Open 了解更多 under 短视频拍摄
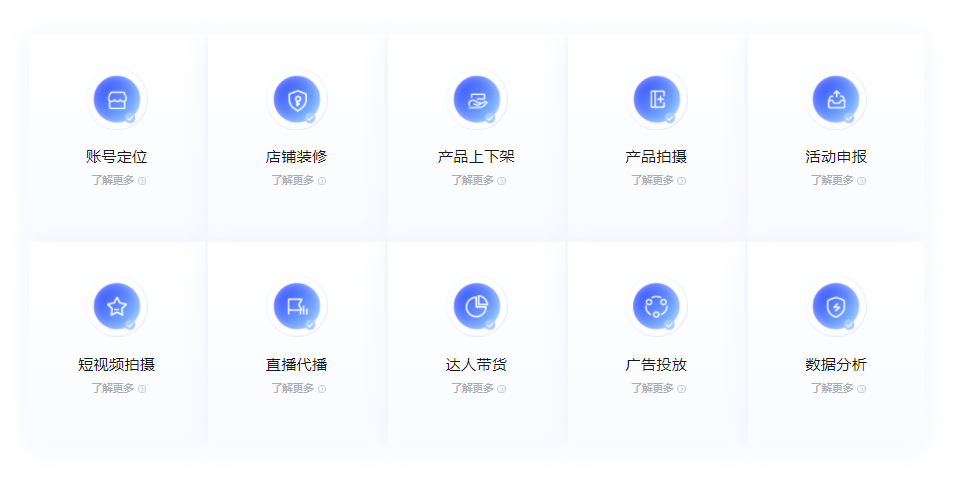Image resolution: width=955 pixels, height=480 pixels. pyautogui.click(x=117, y=388)
